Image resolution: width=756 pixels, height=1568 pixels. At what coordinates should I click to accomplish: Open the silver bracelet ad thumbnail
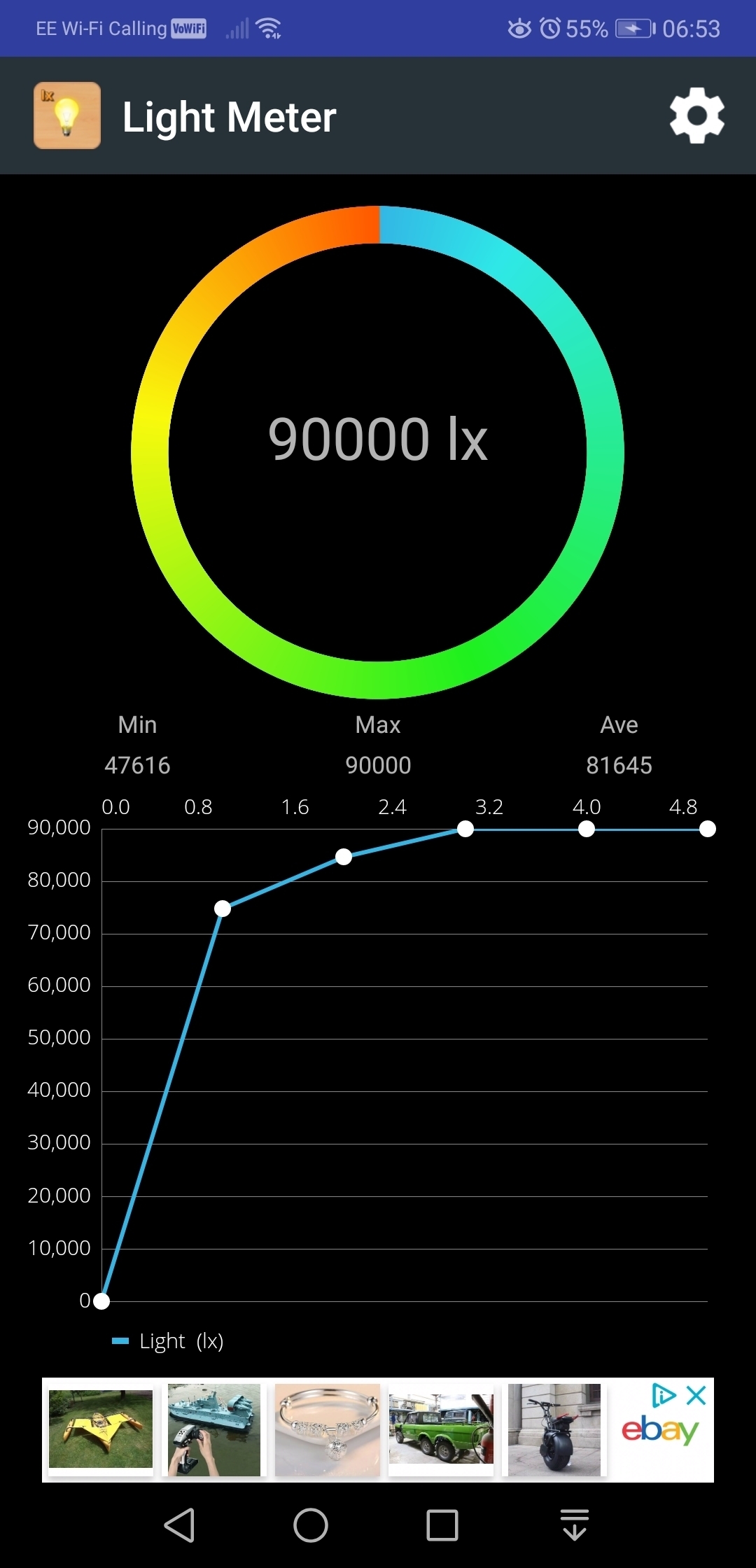(x=327, y=1429)
